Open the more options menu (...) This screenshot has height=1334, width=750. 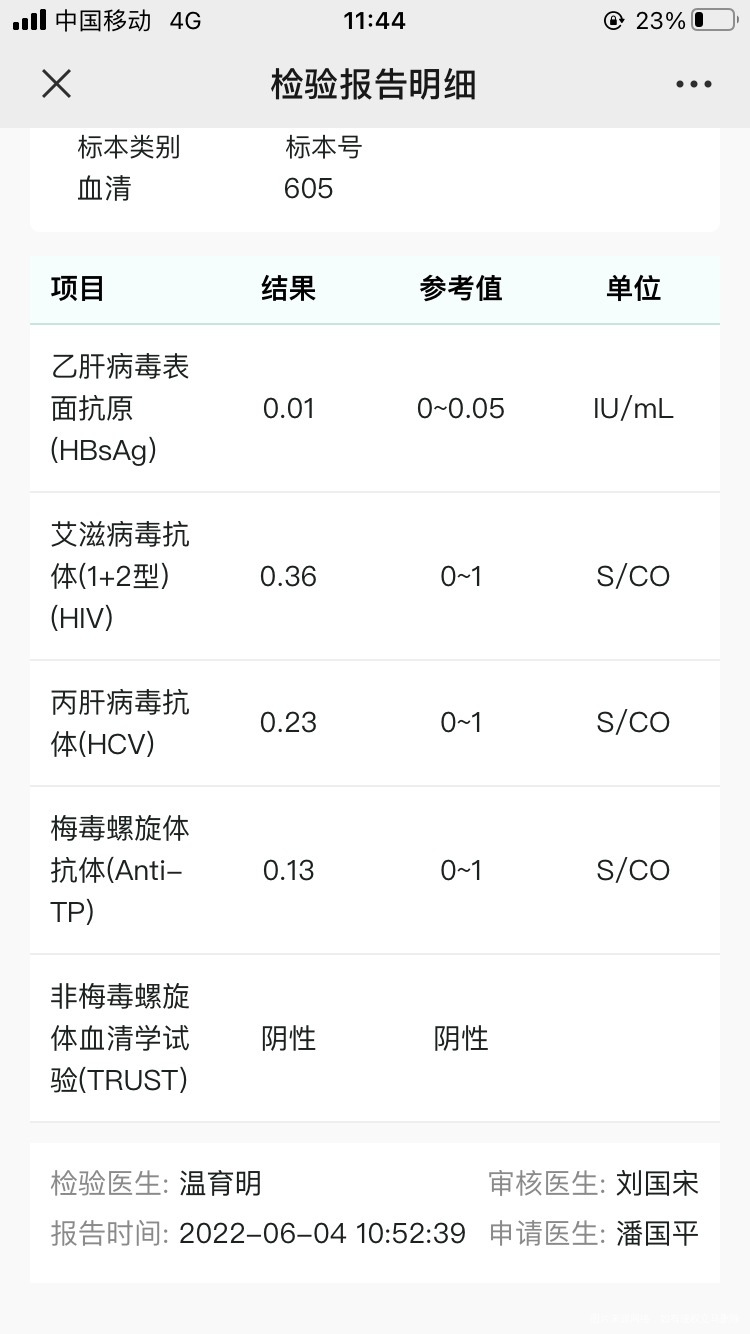(x=693, y=84)
